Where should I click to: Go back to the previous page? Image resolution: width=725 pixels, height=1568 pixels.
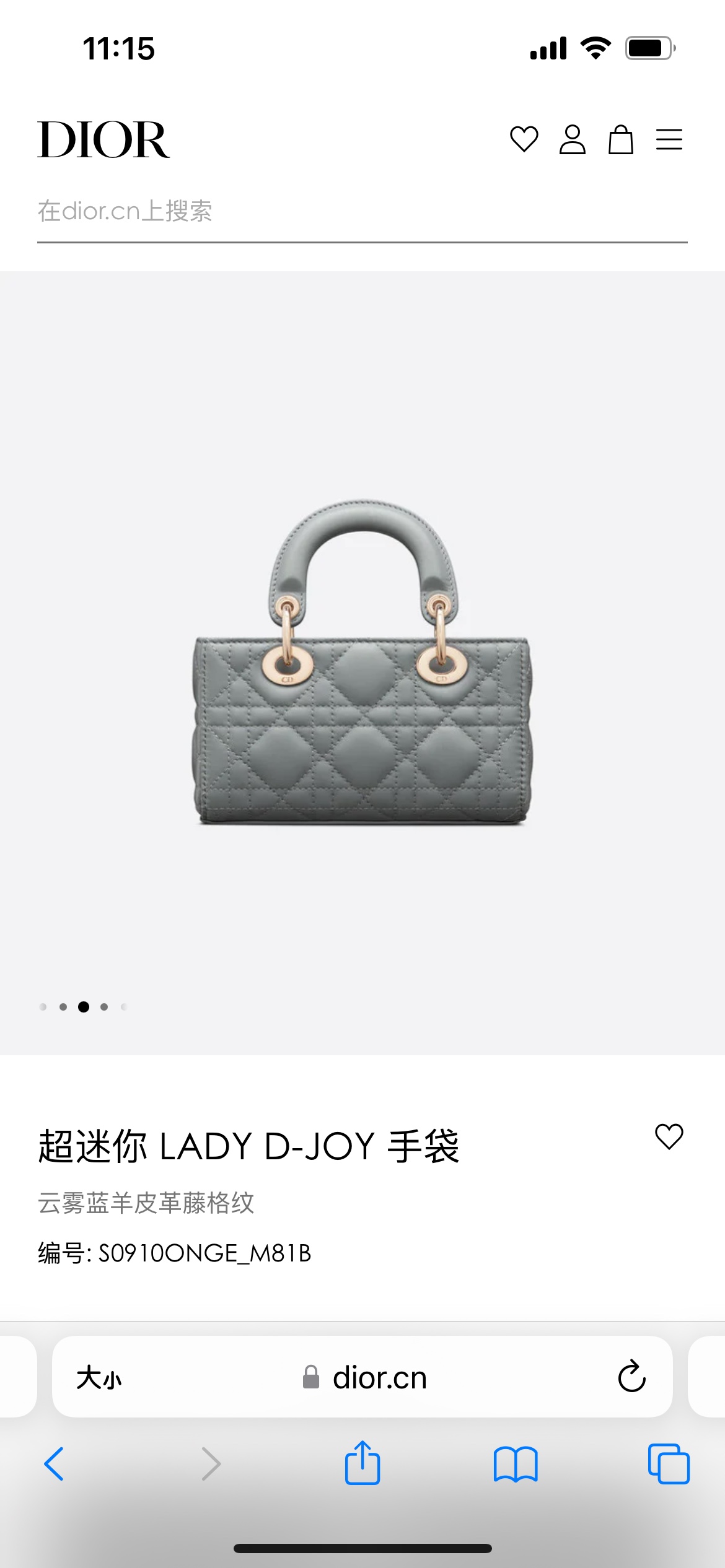click(55, 1464)
